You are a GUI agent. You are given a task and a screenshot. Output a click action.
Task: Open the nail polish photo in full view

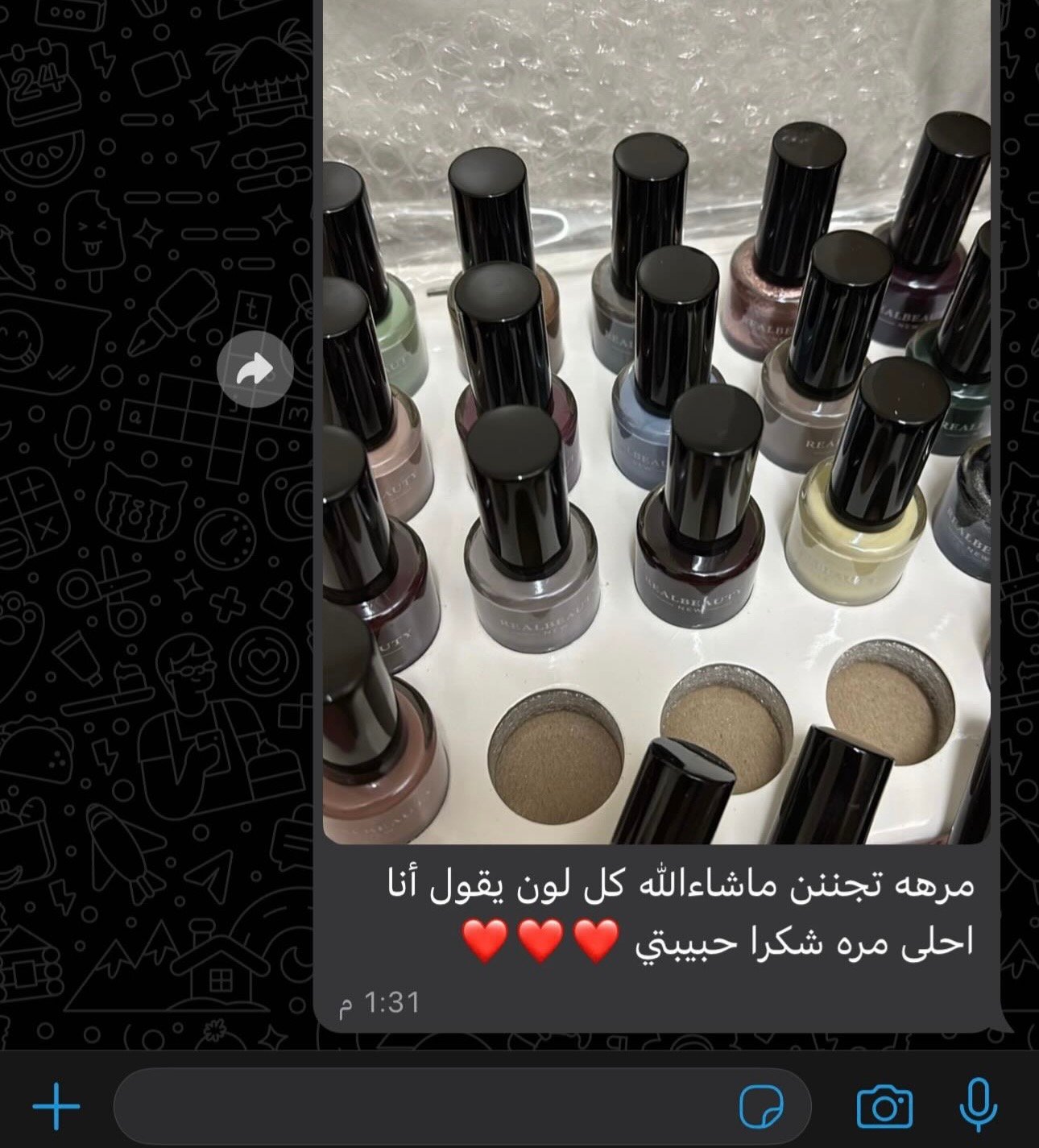click(x=656, y=419)
